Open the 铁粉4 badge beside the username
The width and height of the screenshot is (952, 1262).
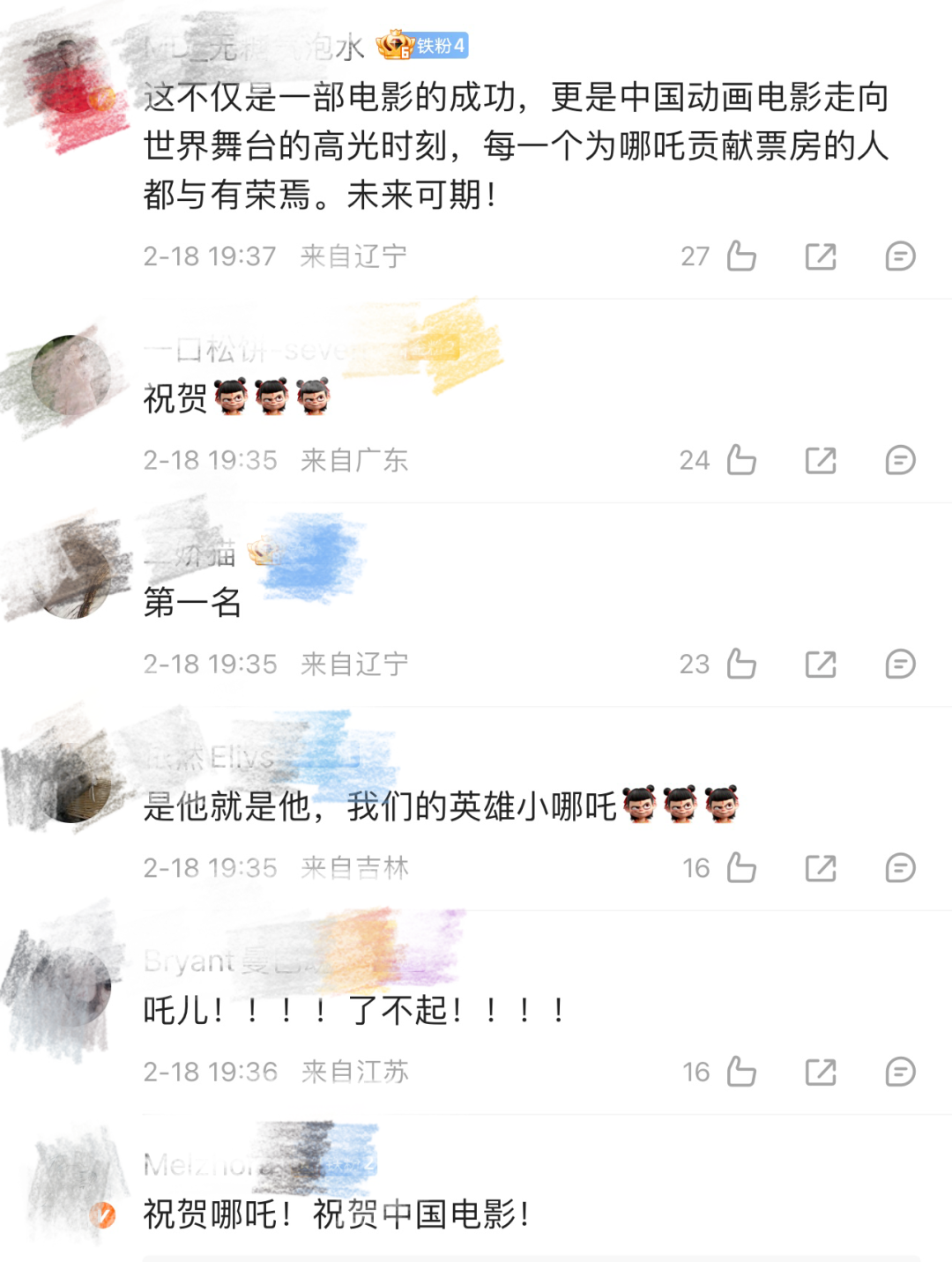click(x=423, y=46)
